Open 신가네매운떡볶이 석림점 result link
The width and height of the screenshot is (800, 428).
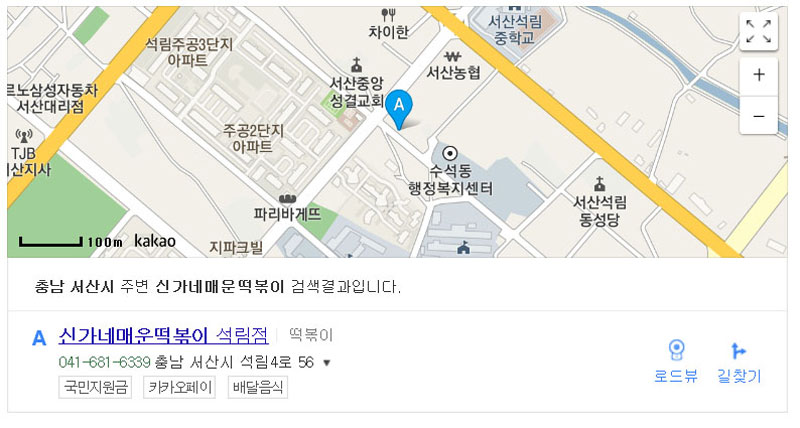pyautogui.click(x=163, y=335)
